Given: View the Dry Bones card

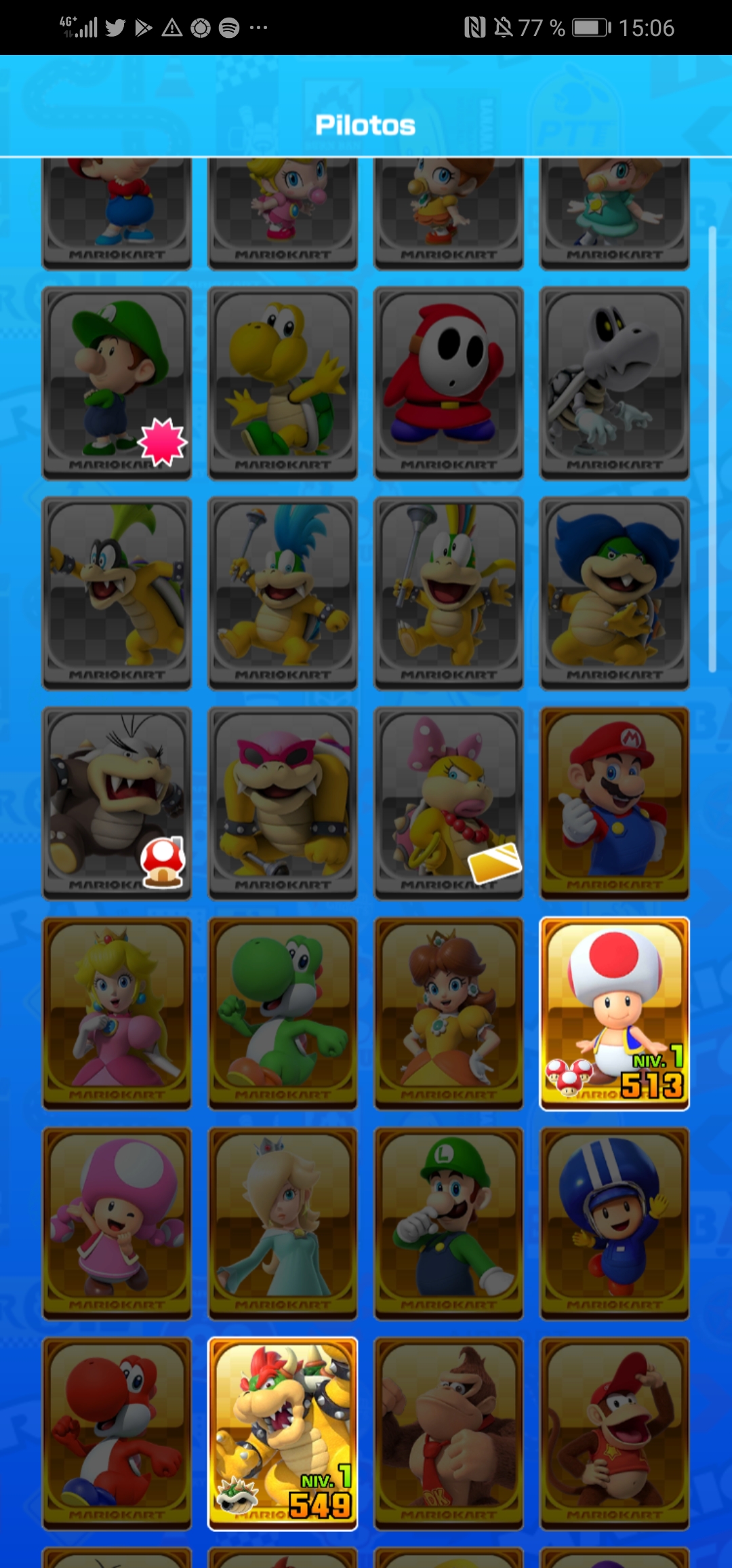Looking at the screenshot, I should [x=614, y=383].
